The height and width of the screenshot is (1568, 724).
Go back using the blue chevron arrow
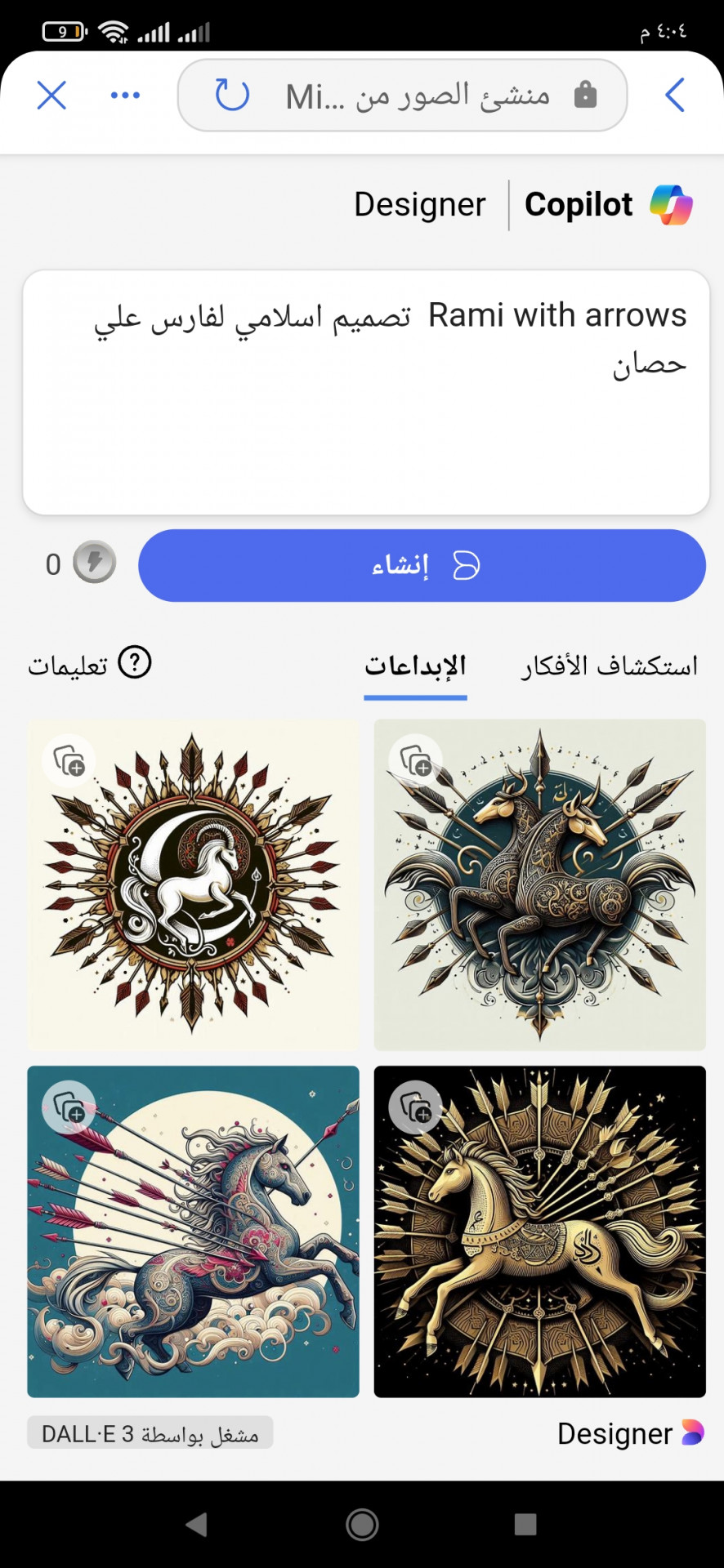click(x=675, y=95)
